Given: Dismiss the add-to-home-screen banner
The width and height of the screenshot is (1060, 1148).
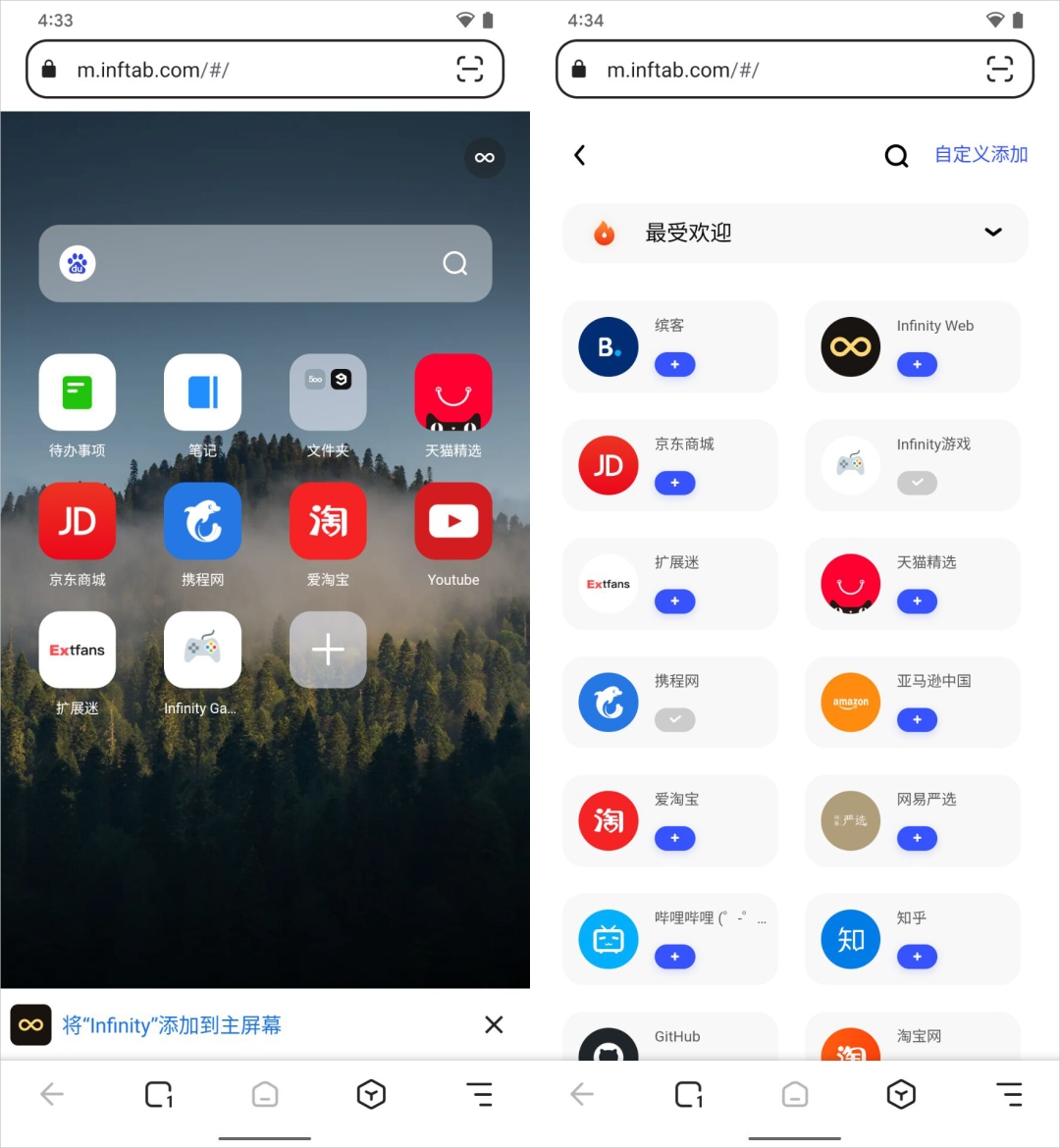Looking at the screenshot, I should [x=494, y=1025].
